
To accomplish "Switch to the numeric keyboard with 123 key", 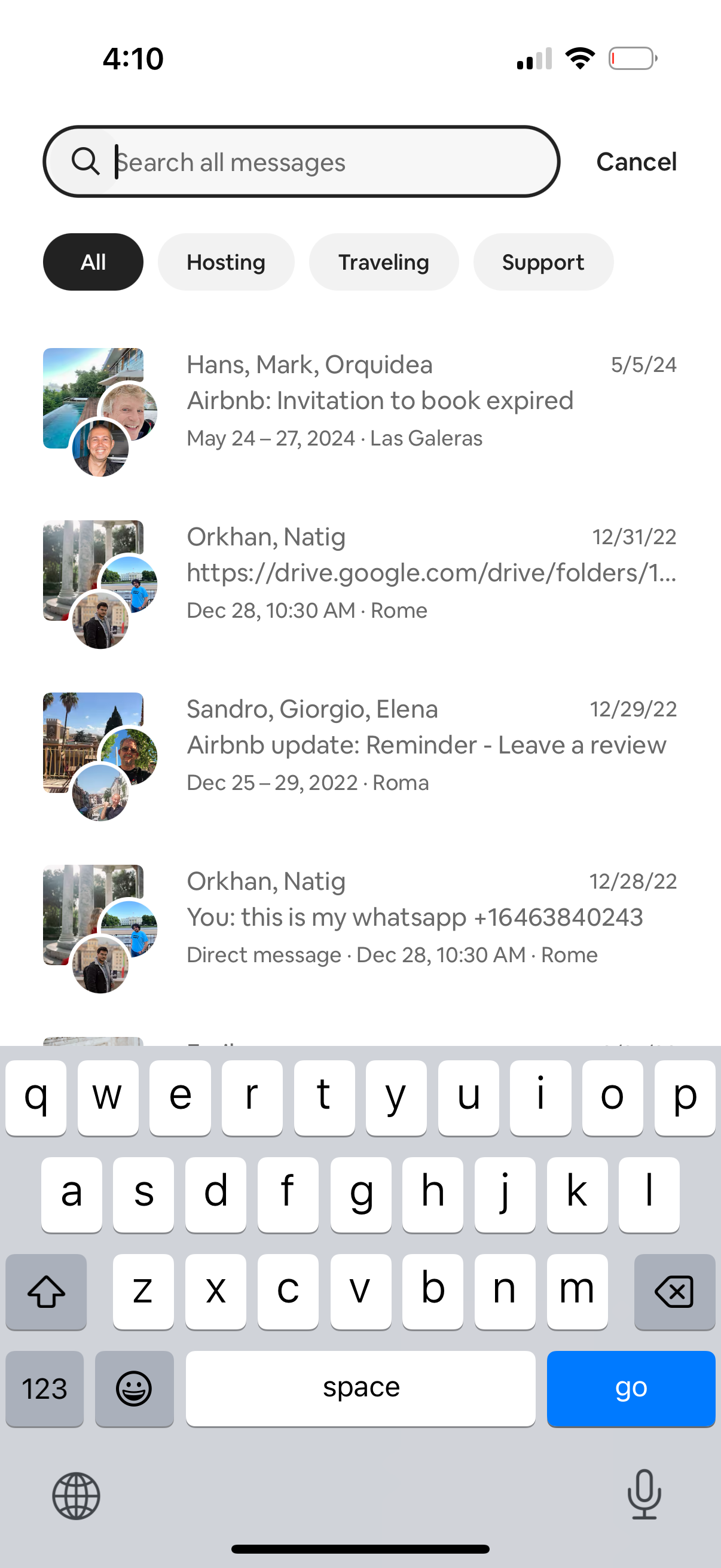I will pos(44,1389).
